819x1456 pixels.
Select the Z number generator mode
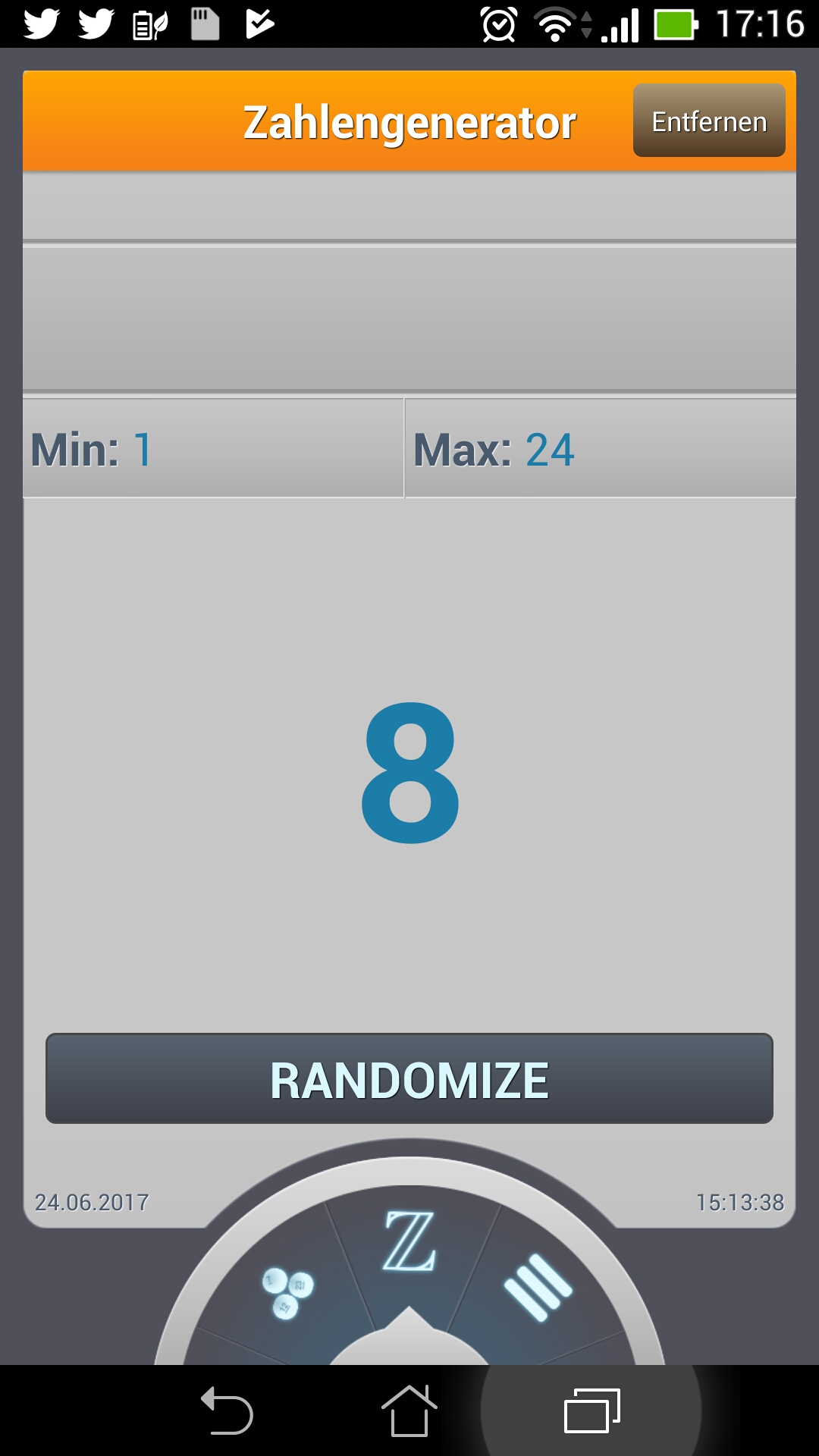409,1242
